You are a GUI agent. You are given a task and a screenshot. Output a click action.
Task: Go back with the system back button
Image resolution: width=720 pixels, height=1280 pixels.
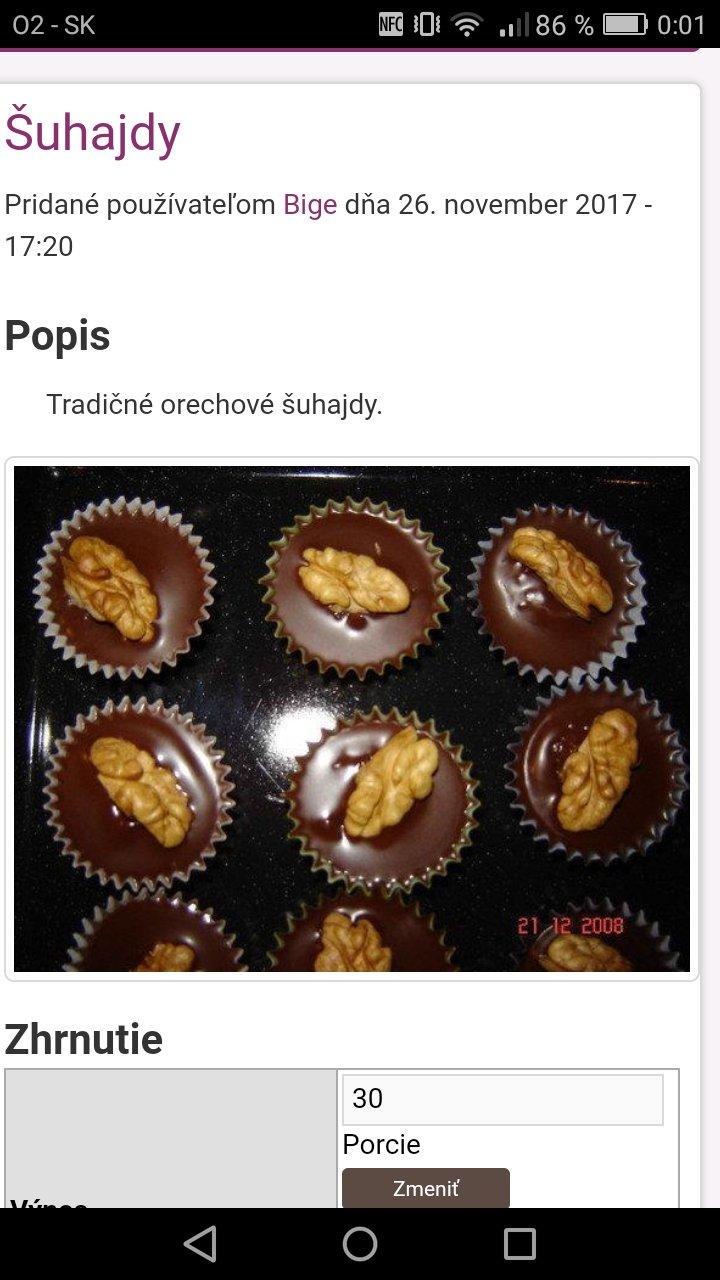pyautogui.click(x=200, y=1244)
